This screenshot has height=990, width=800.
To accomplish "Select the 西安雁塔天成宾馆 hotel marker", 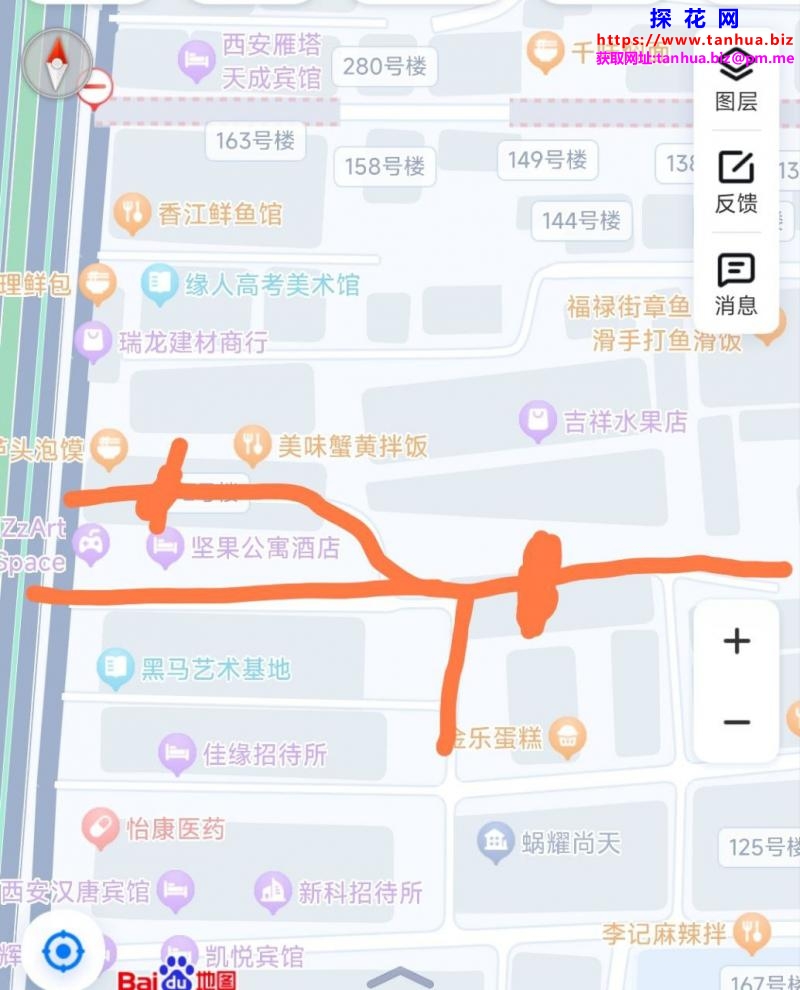I will pos(196,62).
